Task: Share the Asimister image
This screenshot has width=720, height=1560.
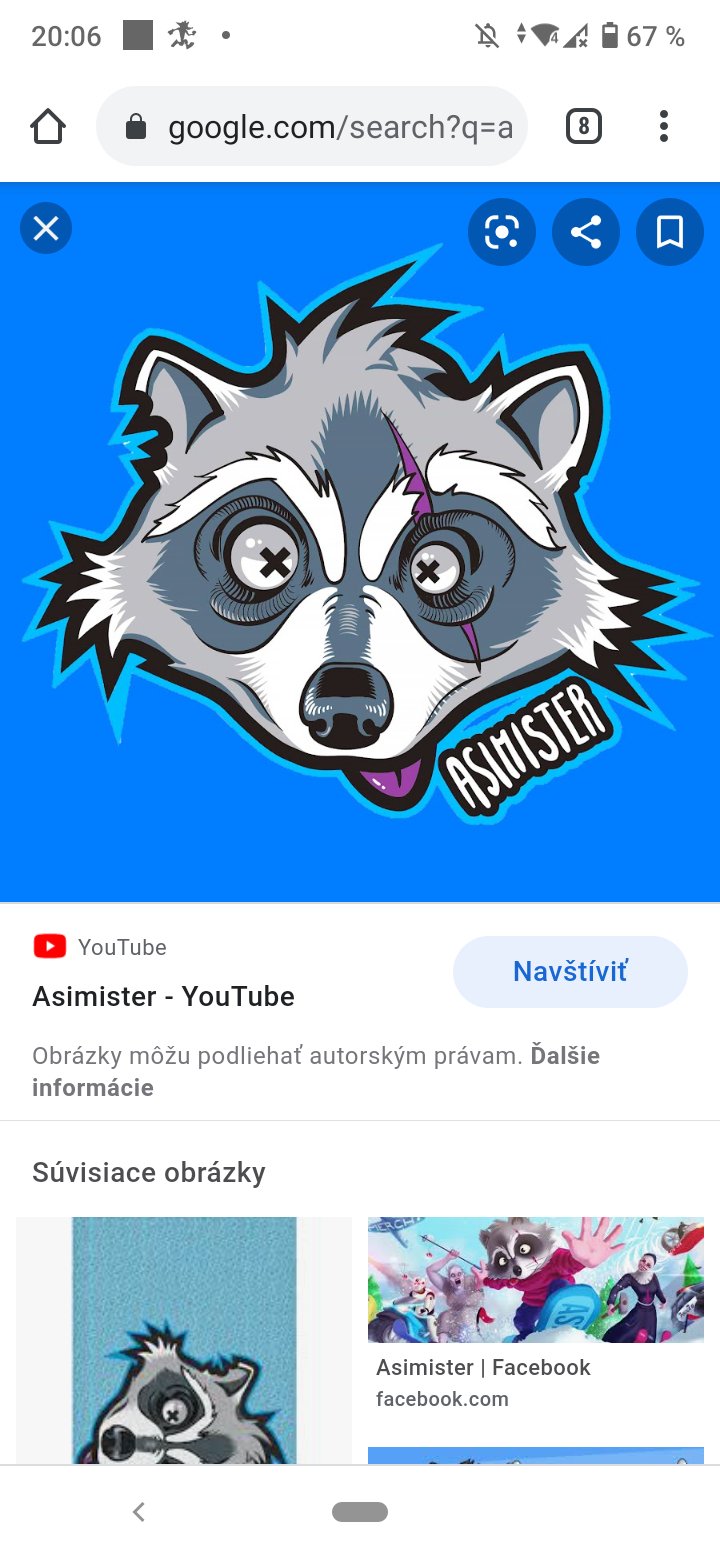Action: click(585, 232)
